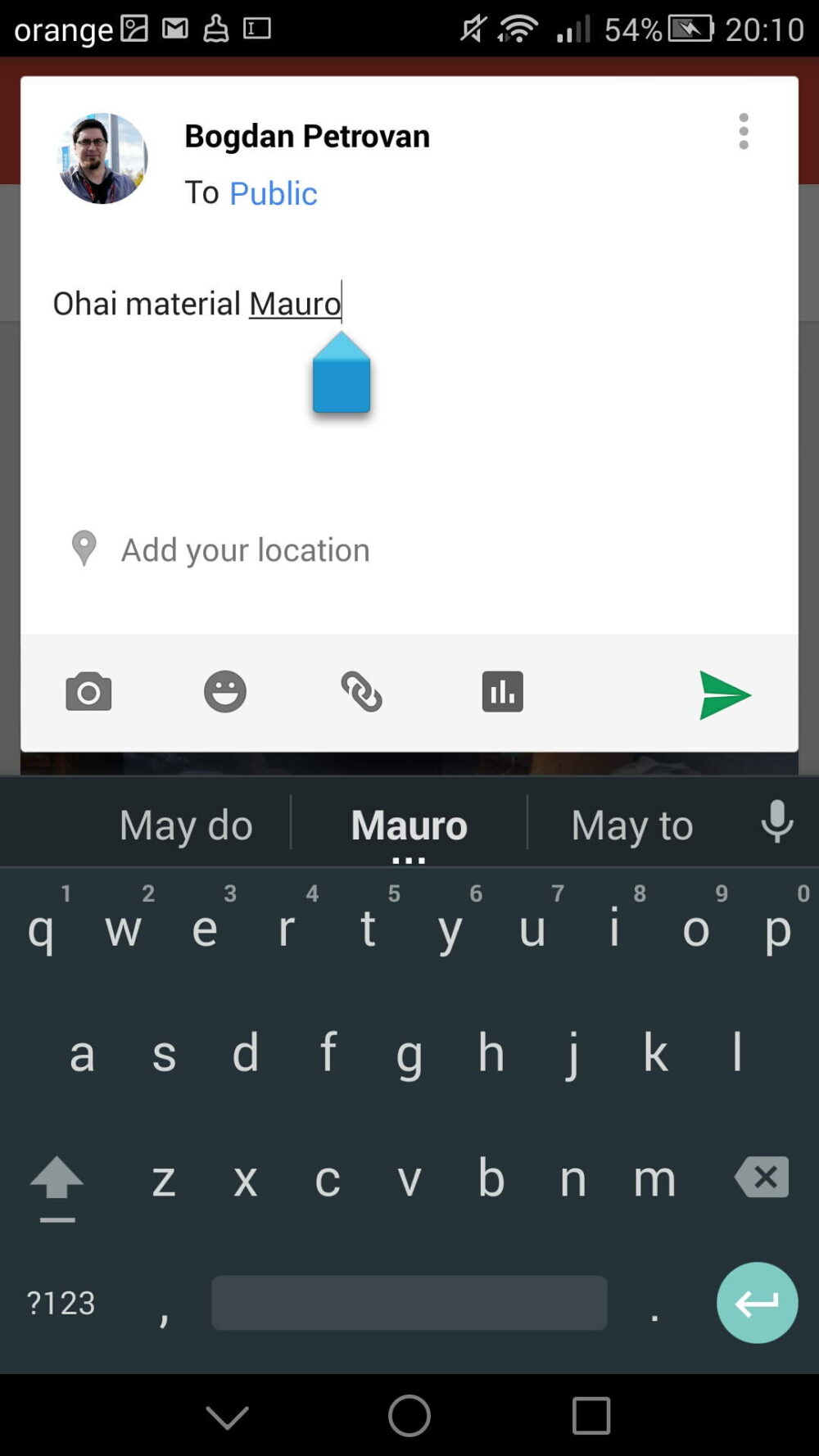
Task: Select the suggestion May do
Action: click(x=185, y=825)
